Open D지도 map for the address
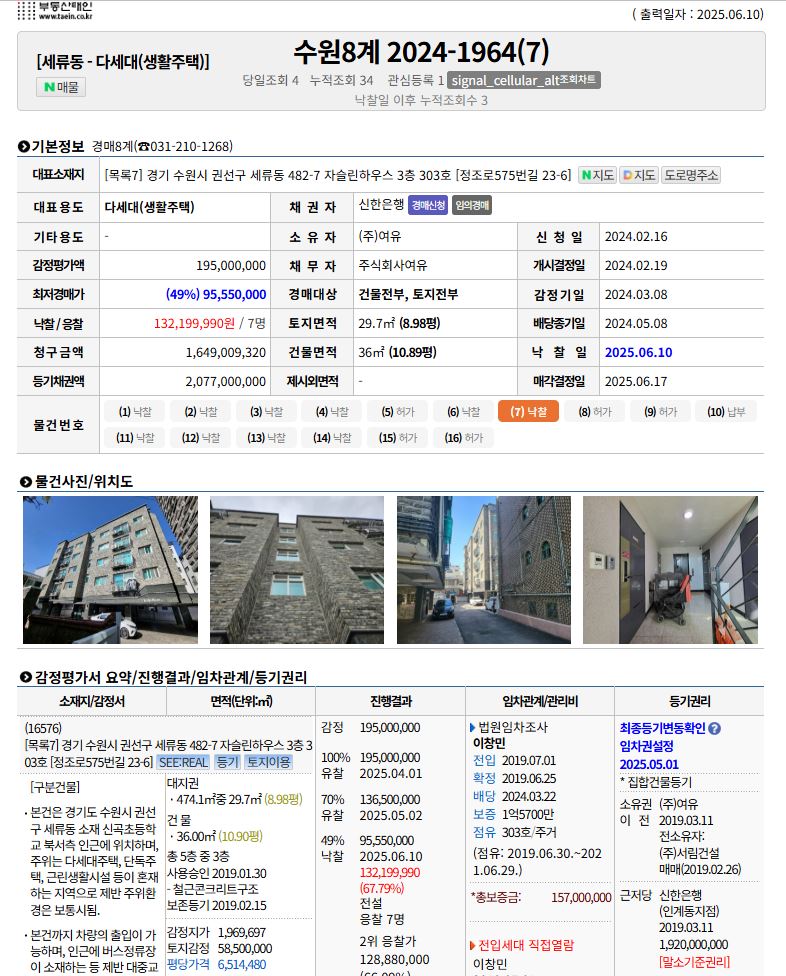The width and height of the screenshot is (786, 976). 638,175
